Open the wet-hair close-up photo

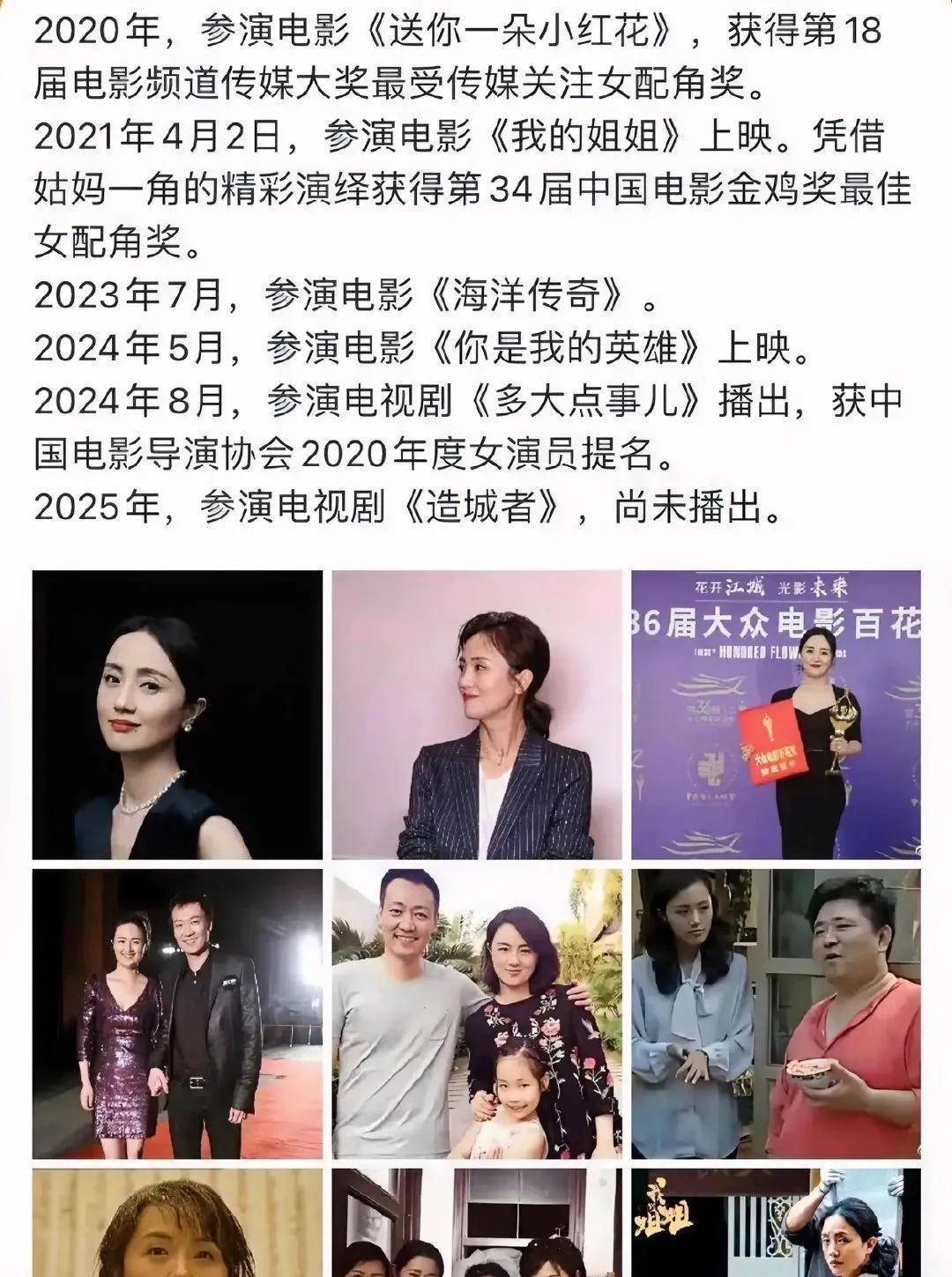pos(177,1223)
